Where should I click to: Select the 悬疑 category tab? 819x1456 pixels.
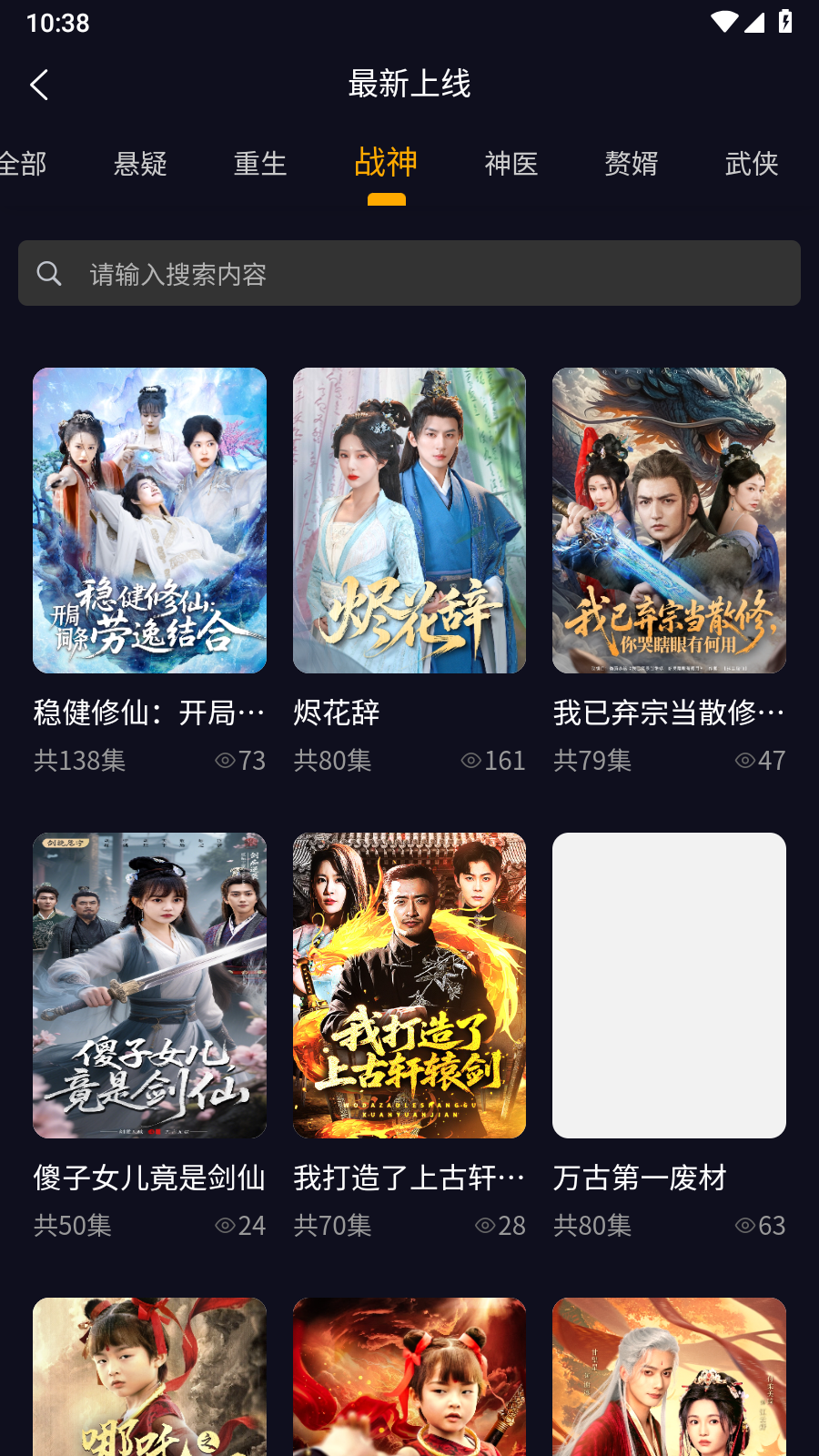click(x=140, y=164)
